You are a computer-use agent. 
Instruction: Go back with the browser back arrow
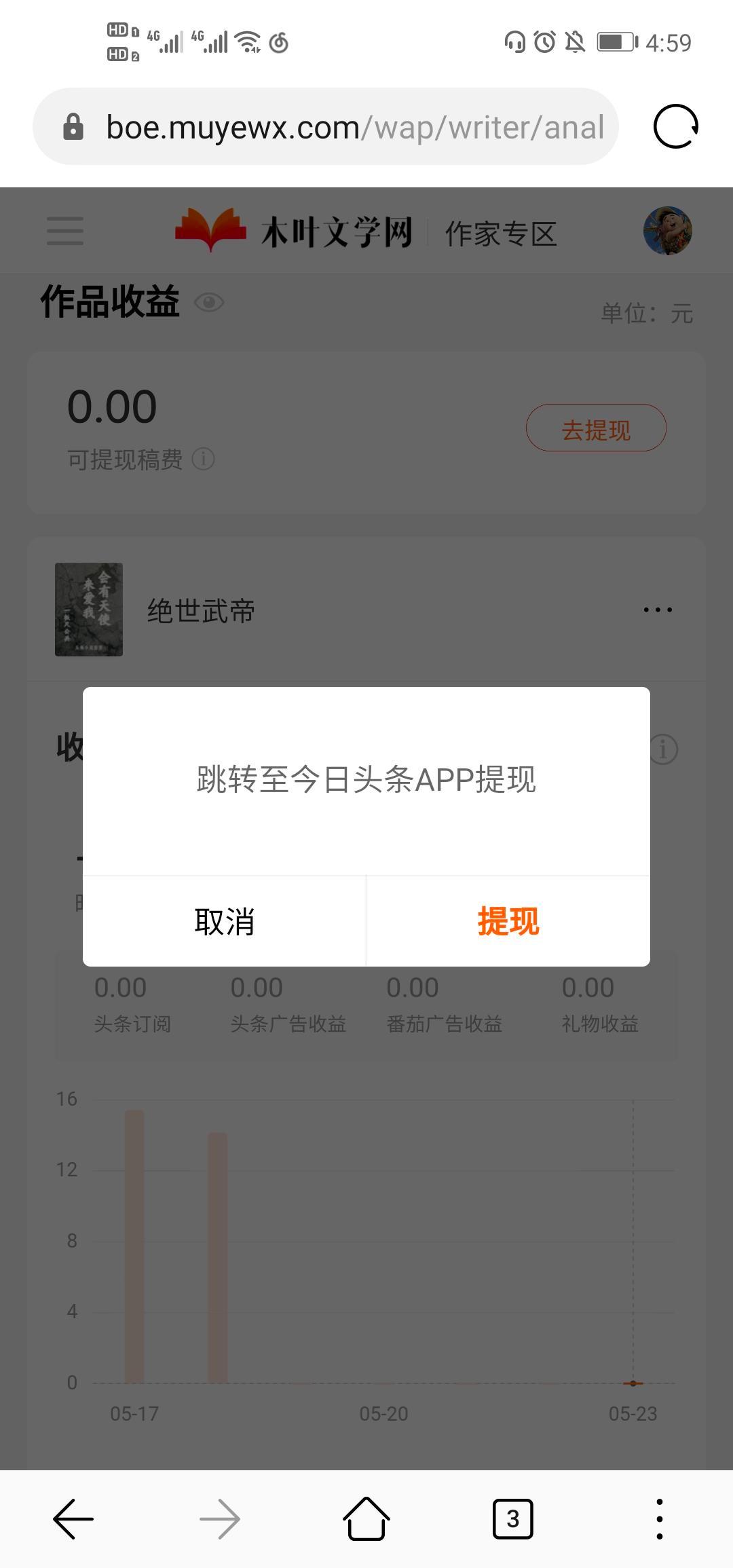[73, 1518]
